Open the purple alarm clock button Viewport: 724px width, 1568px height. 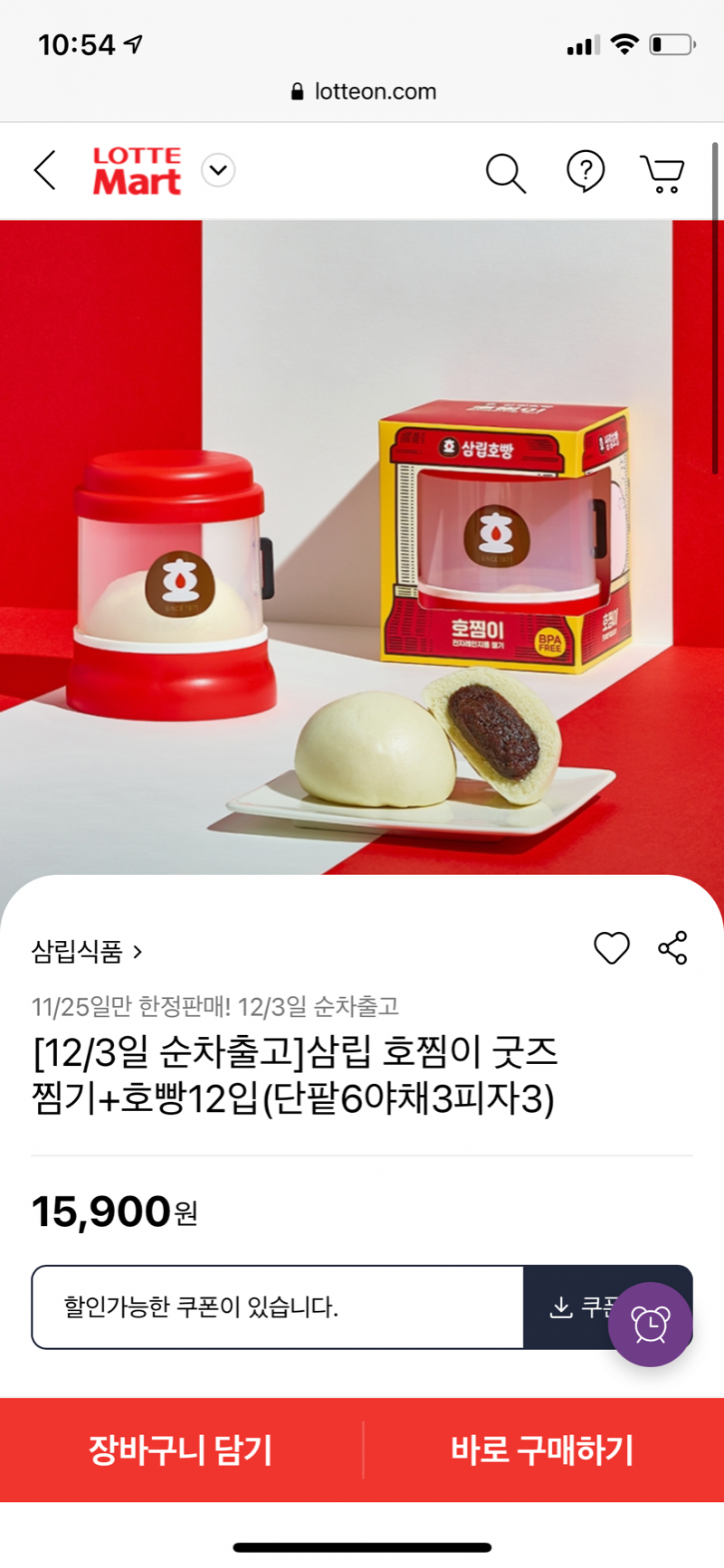pyautogui.click(x=650, y=1325)
